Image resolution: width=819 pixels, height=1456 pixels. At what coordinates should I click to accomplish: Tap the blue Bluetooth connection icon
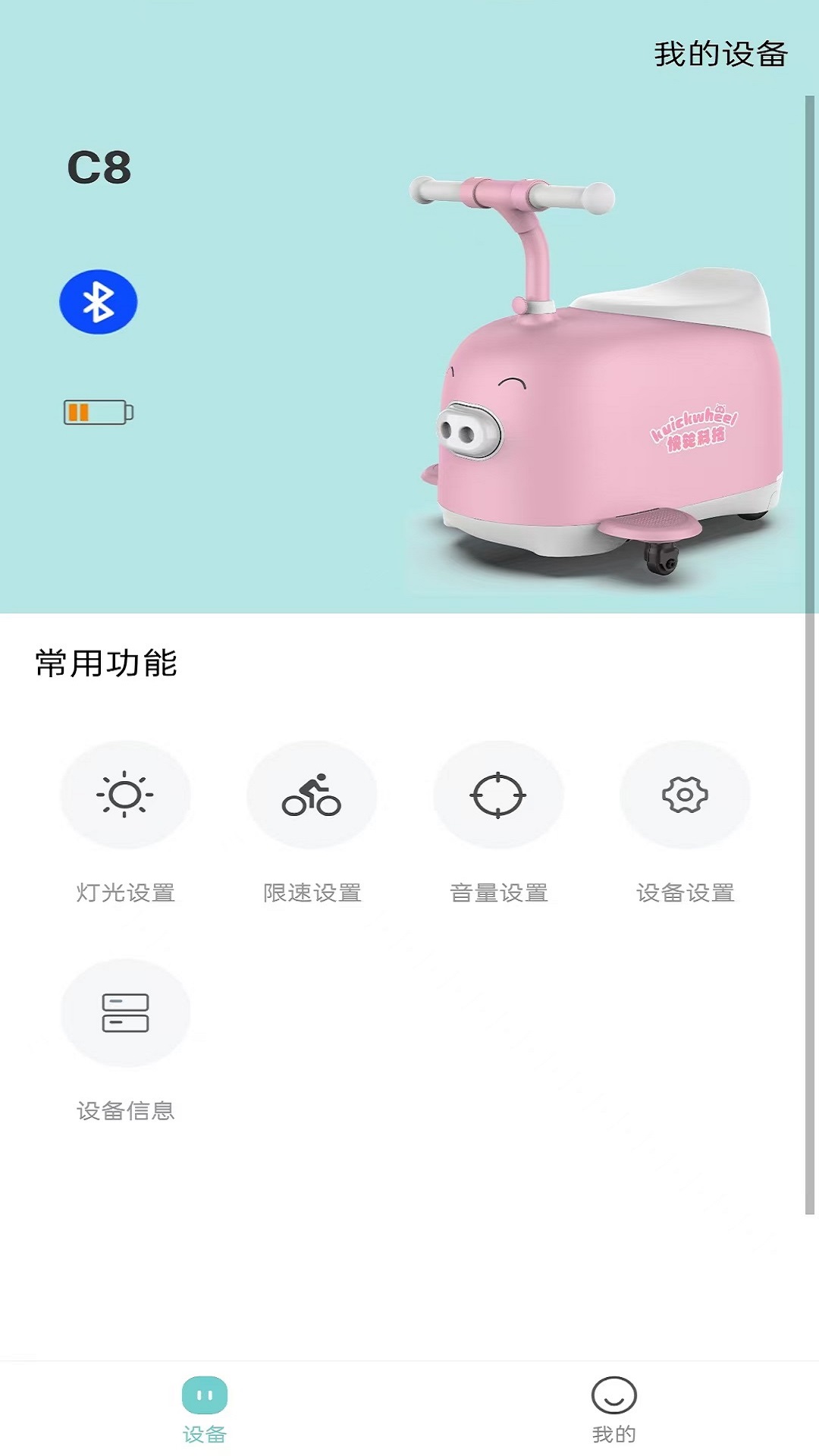[99, 300]
